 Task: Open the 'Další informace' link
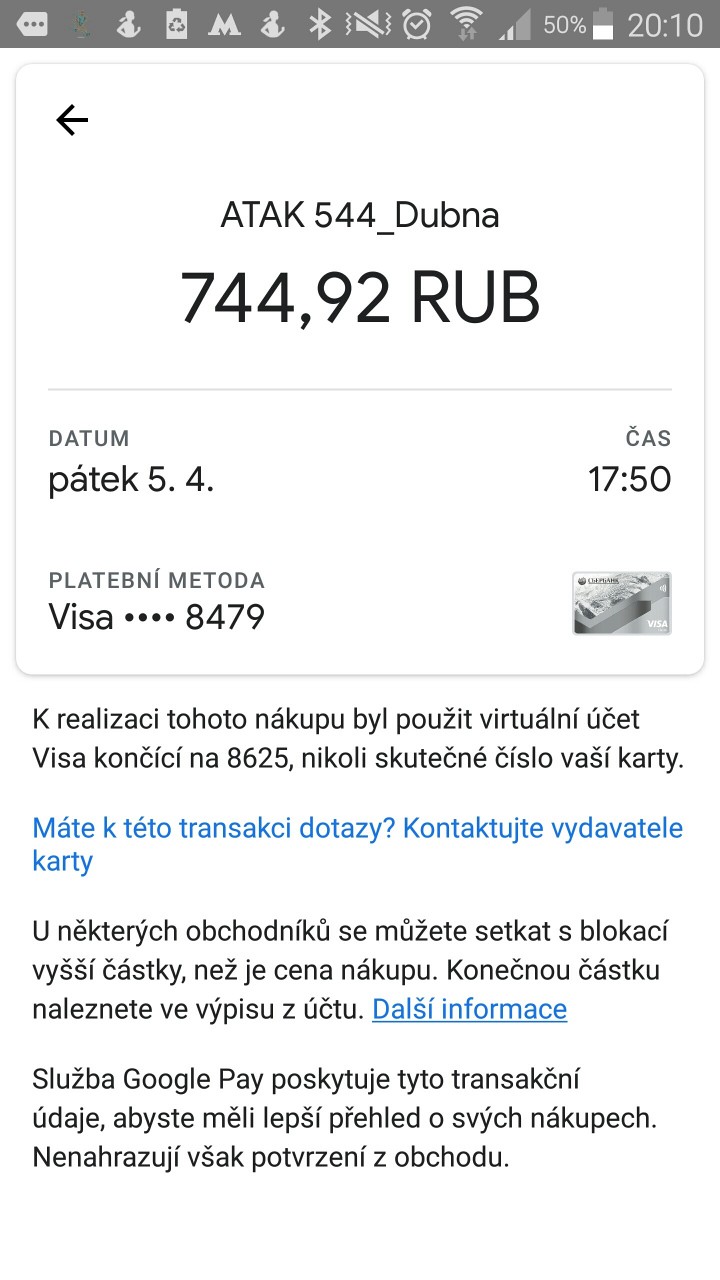pos(469,1009)
